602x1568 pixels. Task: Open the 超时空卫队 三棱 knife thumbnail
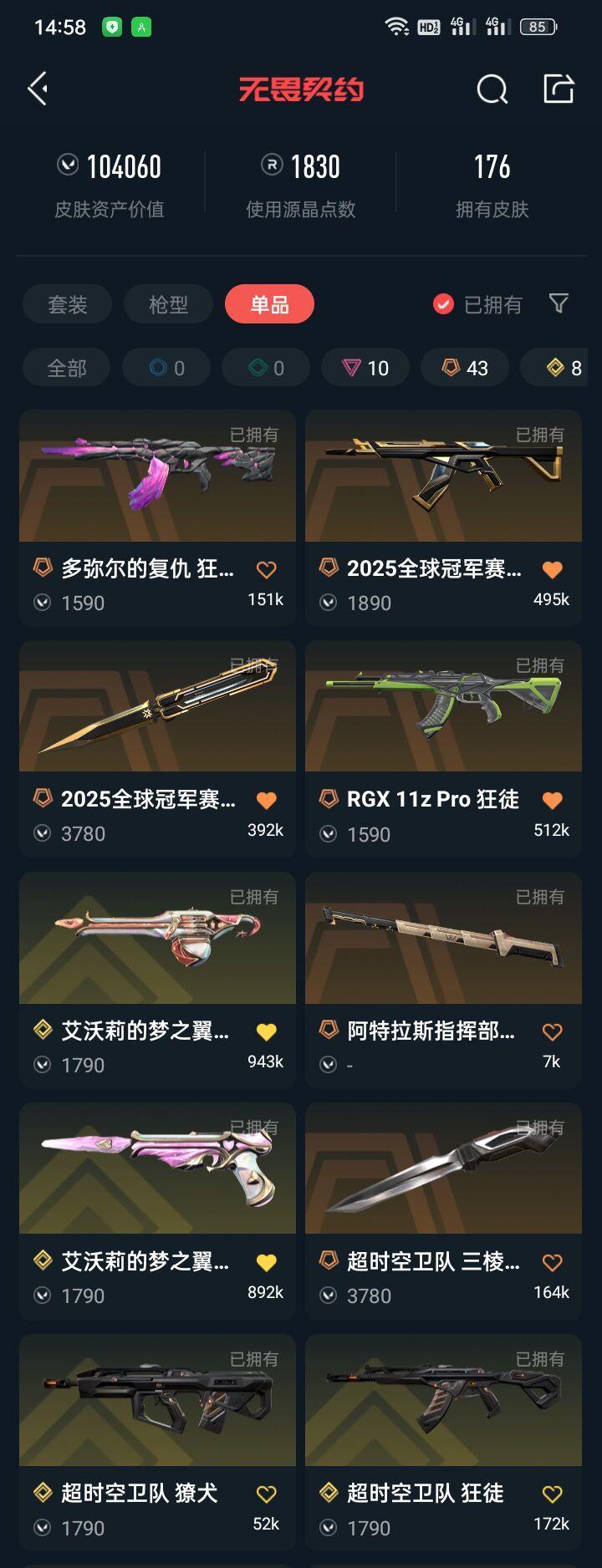click(x=443, y=1169)
